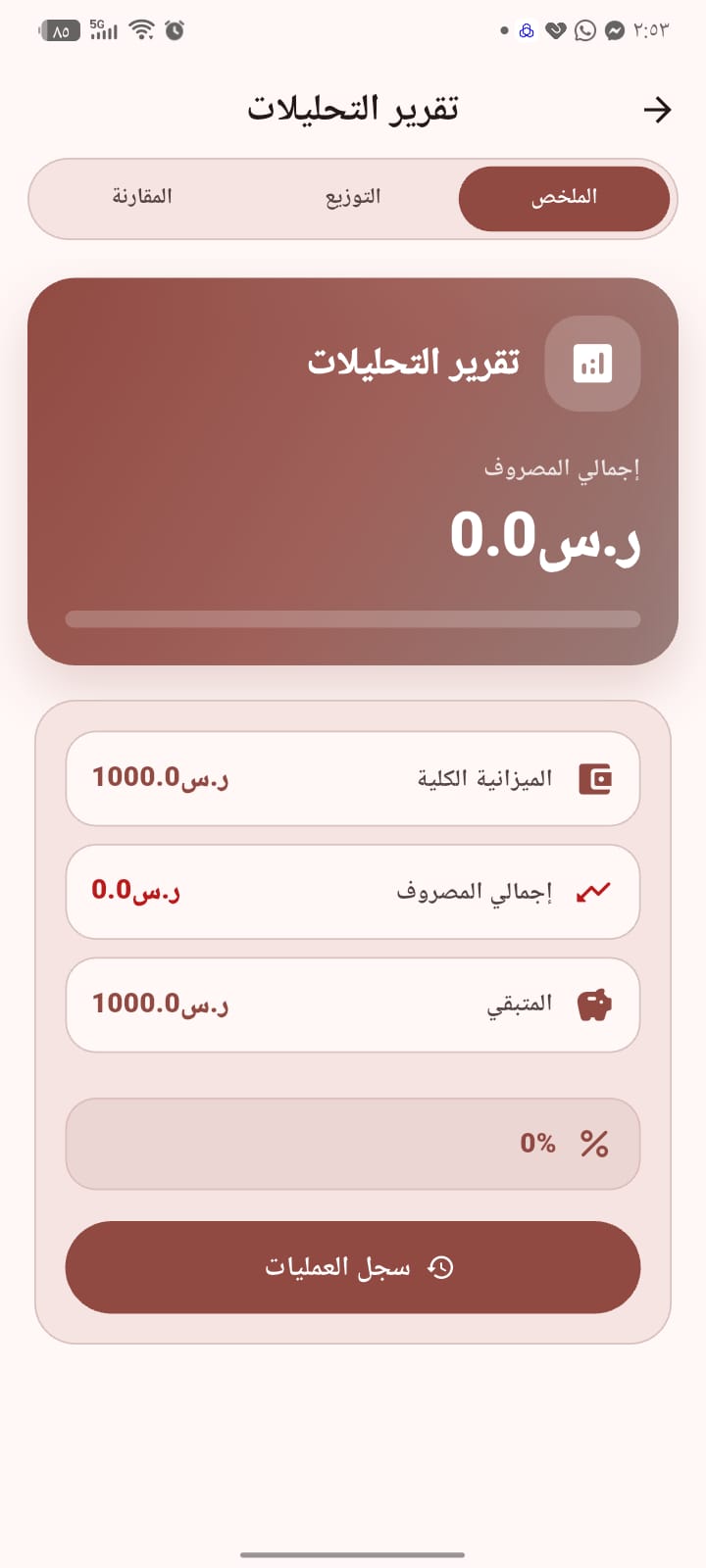Click the alarm clock icon in the status bar
This screenshot has width=706, height=1568.
pyautogui.click(x=176, y=30)
